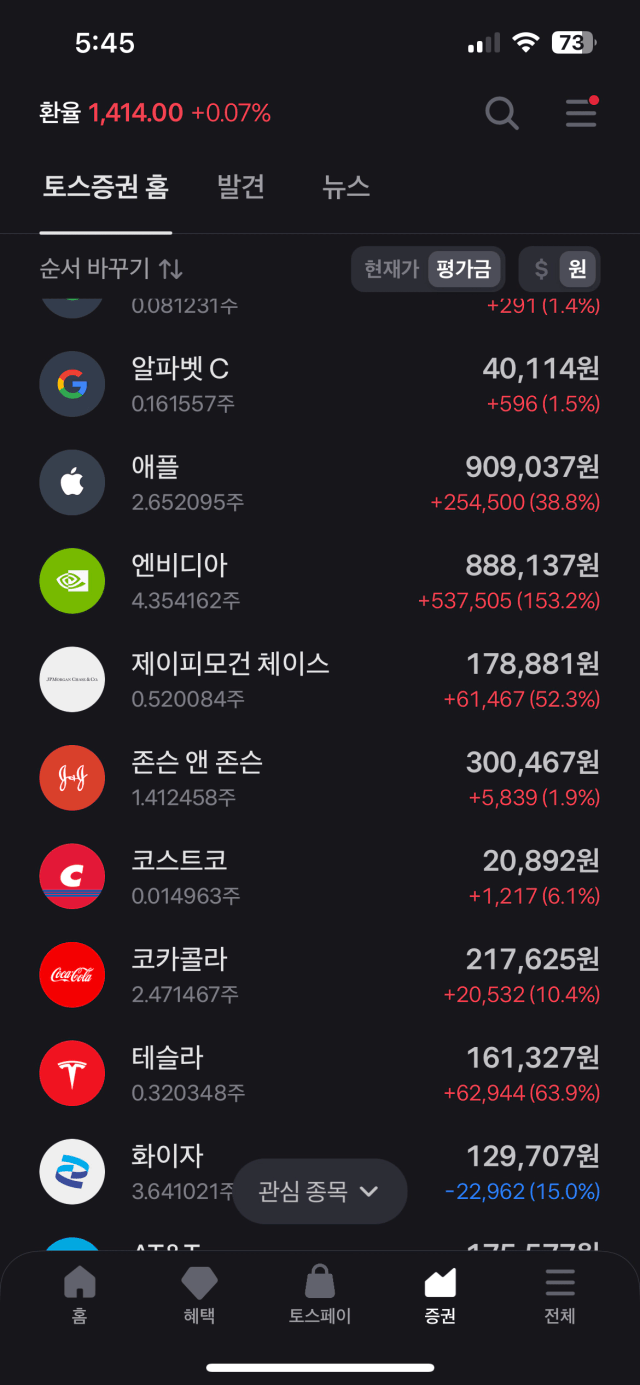Screen dimensions: 640x1385
Task: View the 엔비디아 holding
Action: [x=320, y=581]
